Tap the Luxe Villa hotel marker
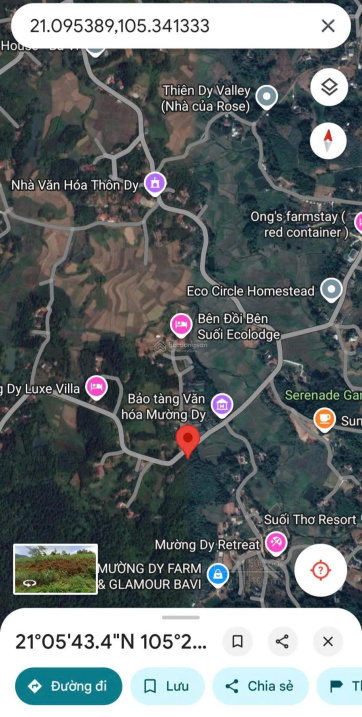 tap(96, 388)
